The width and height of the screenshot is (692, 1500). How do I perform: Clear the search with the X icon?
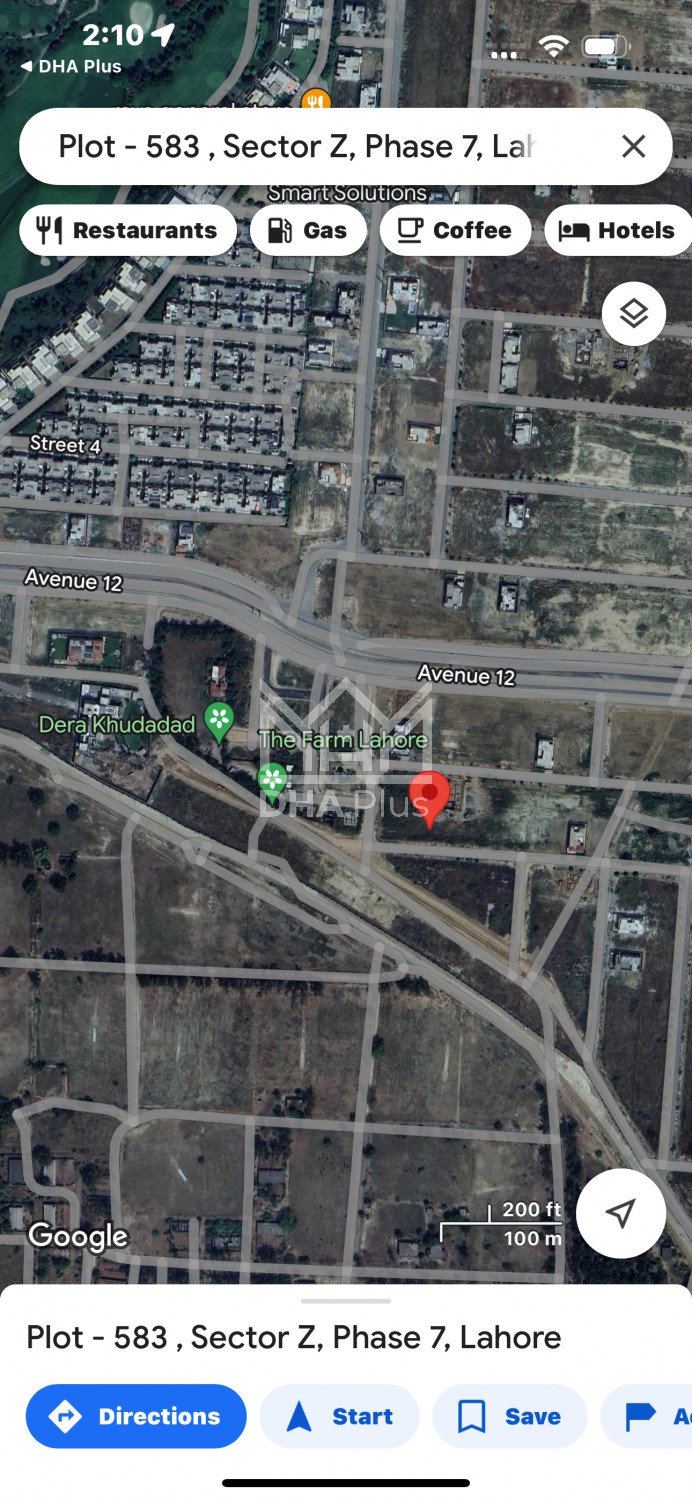pyautogui.click(x=633, y=147)
